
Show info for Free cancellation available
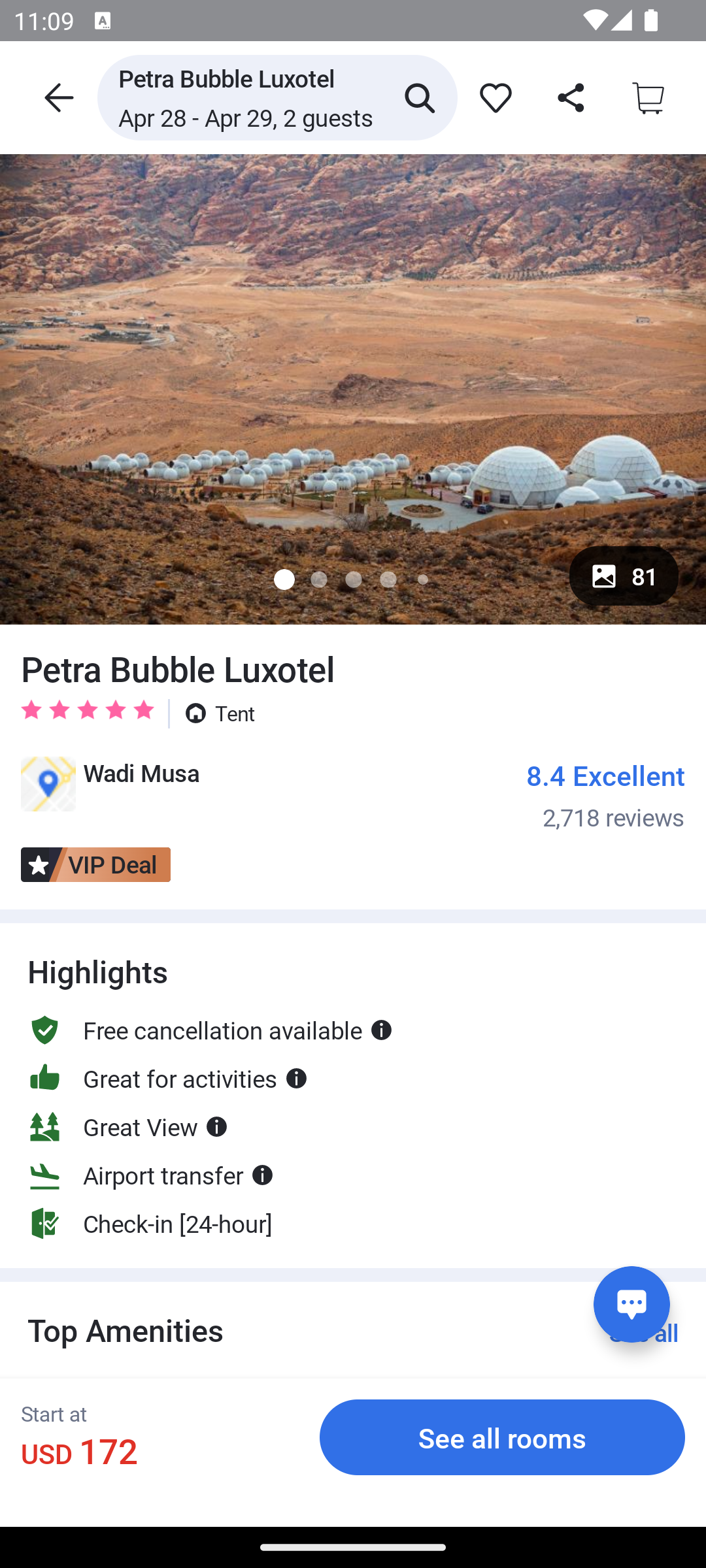coord(382,1030)
